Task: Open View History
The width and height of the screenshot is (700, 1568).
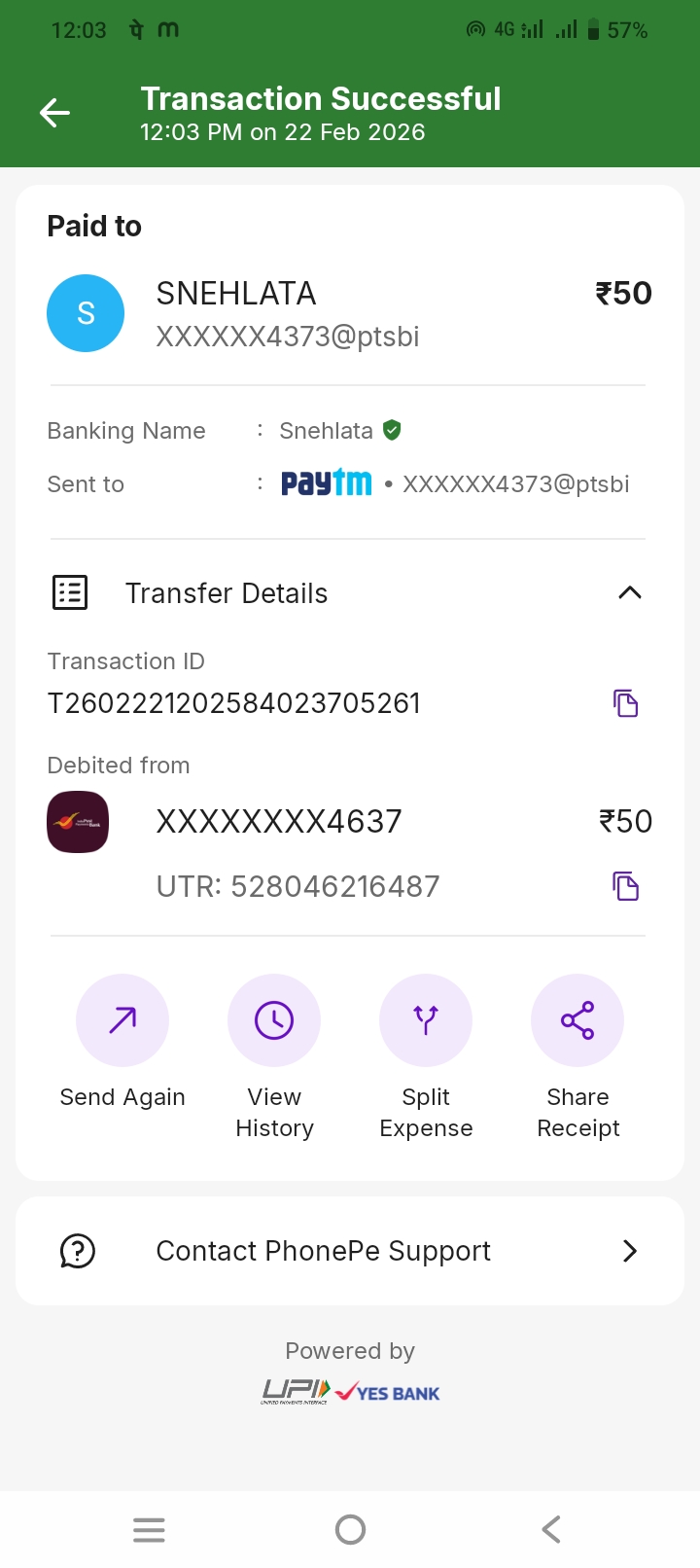Action: [x=274, y=1021]
